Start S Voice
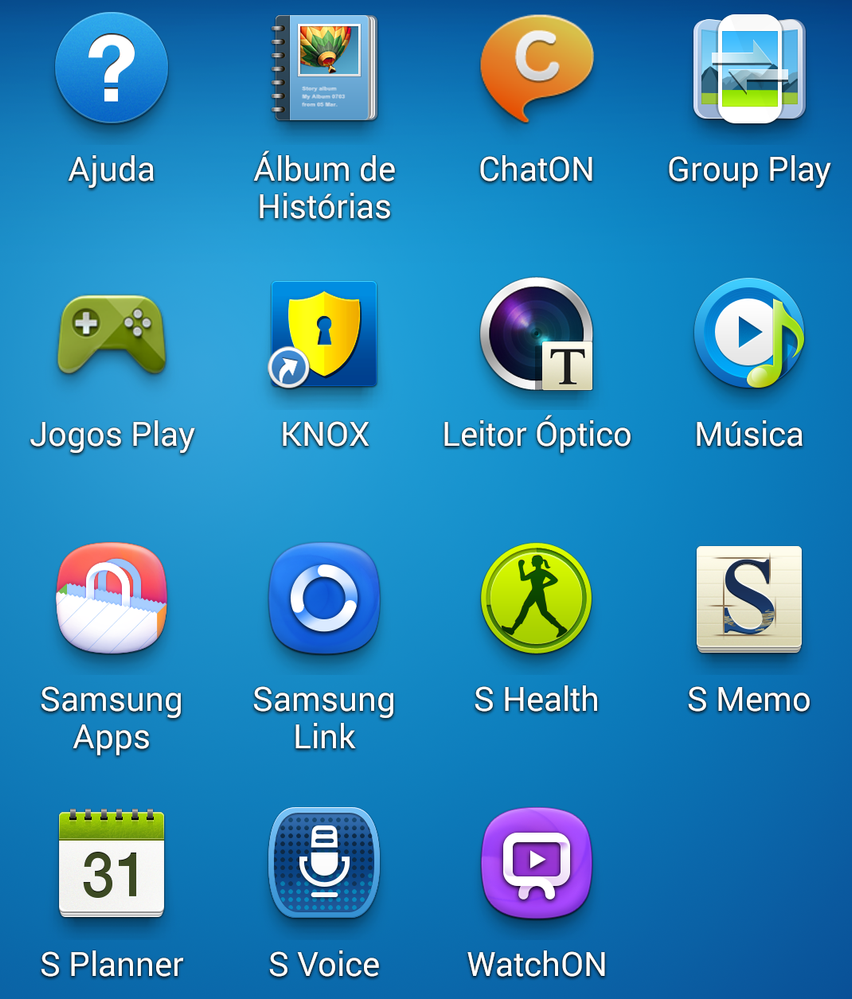 [325, 865]
